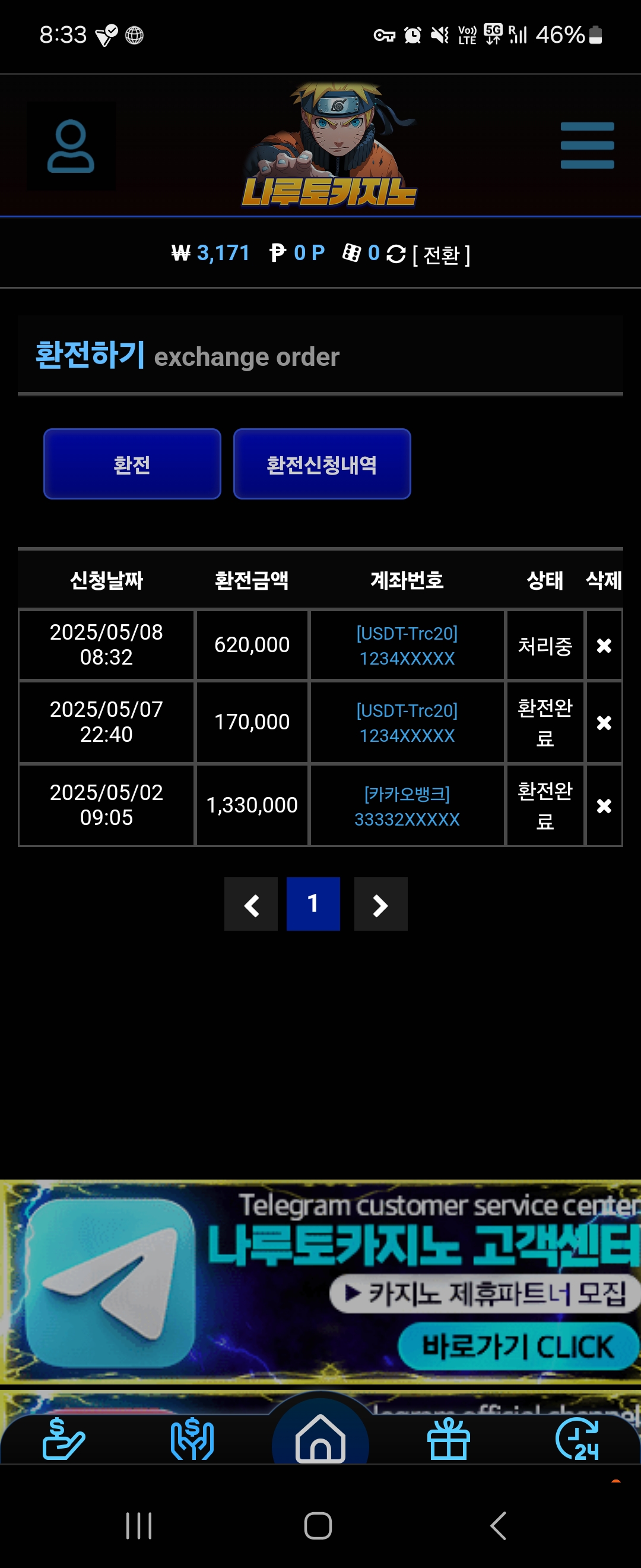Go to the previous page arrow

(x=251, y=904)
